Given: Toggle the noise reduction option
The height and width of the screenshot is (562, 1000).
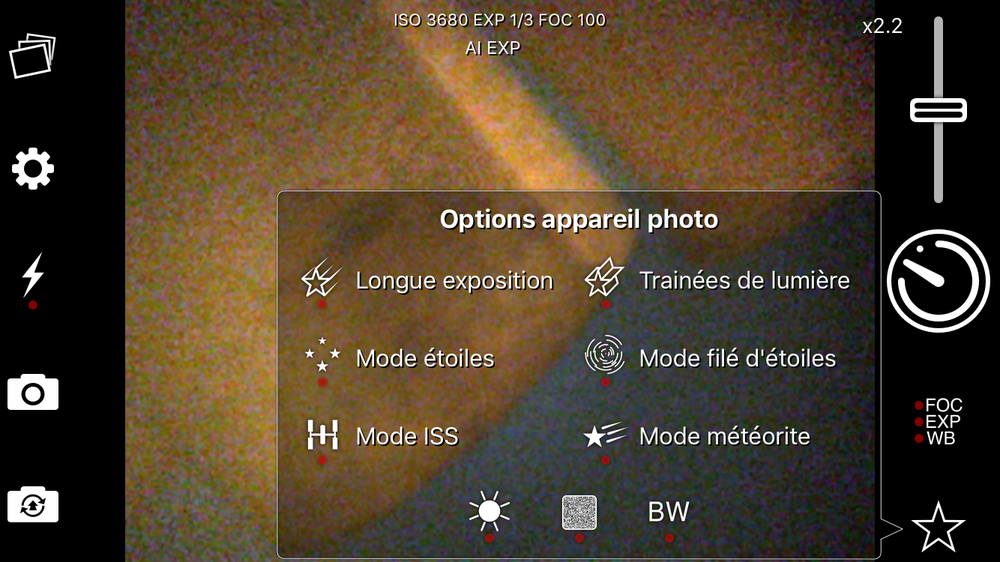Looking at the screenshot, I should (x=579, y=513).
